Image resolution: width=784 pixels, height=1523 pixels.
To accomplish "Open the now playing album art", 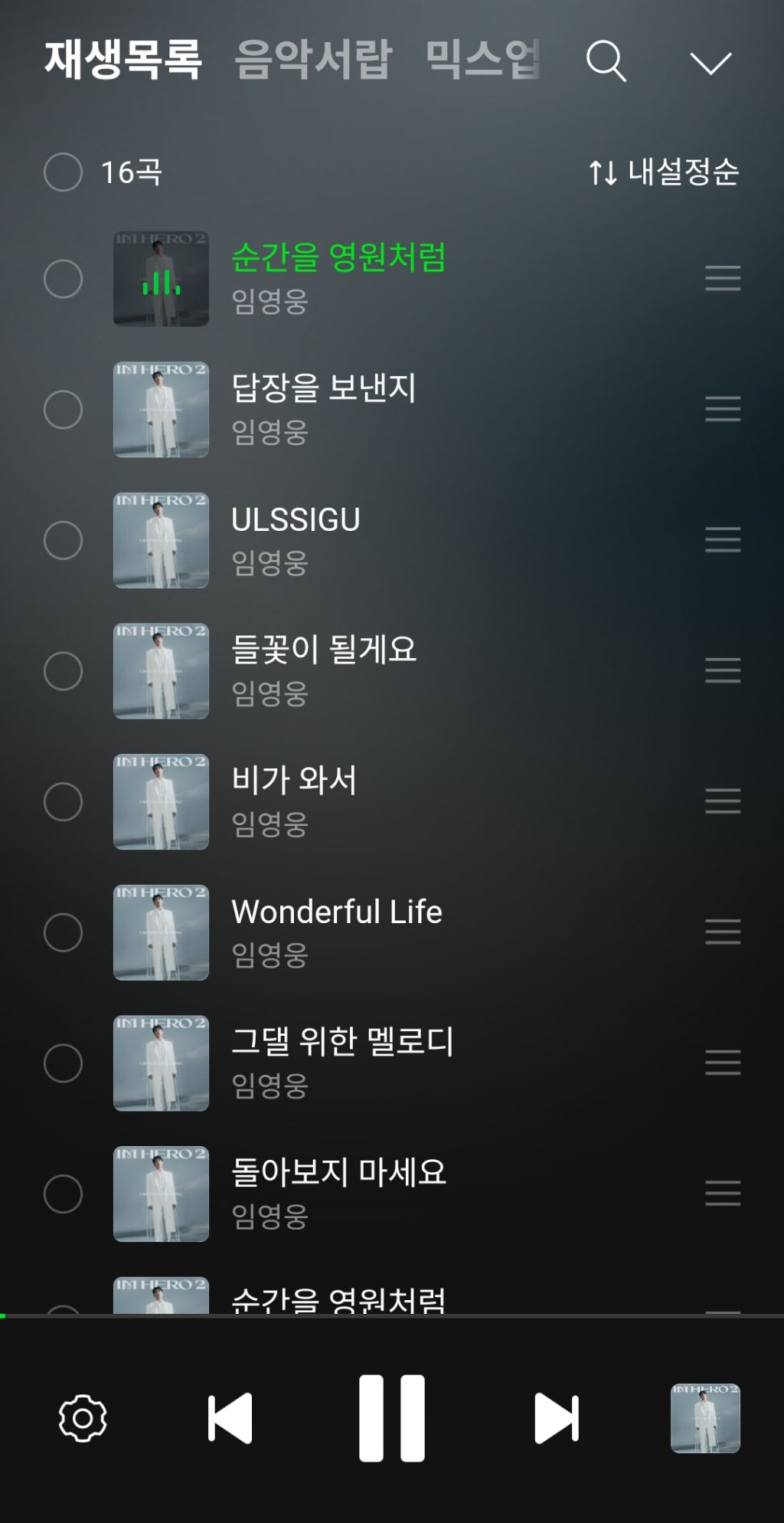I will click(705, 1418).
